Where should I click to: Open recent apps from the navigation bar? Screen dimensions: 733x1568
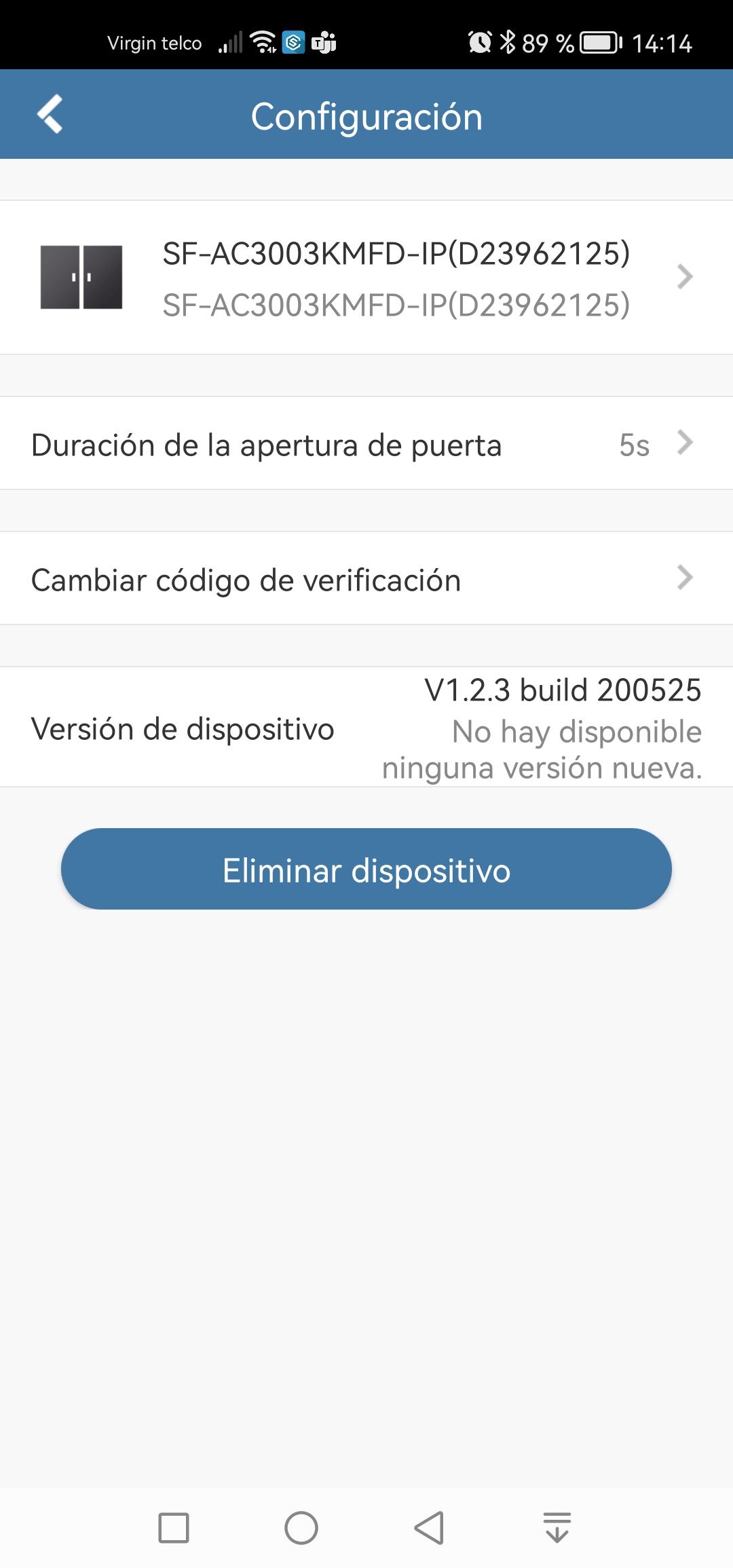174,1528
